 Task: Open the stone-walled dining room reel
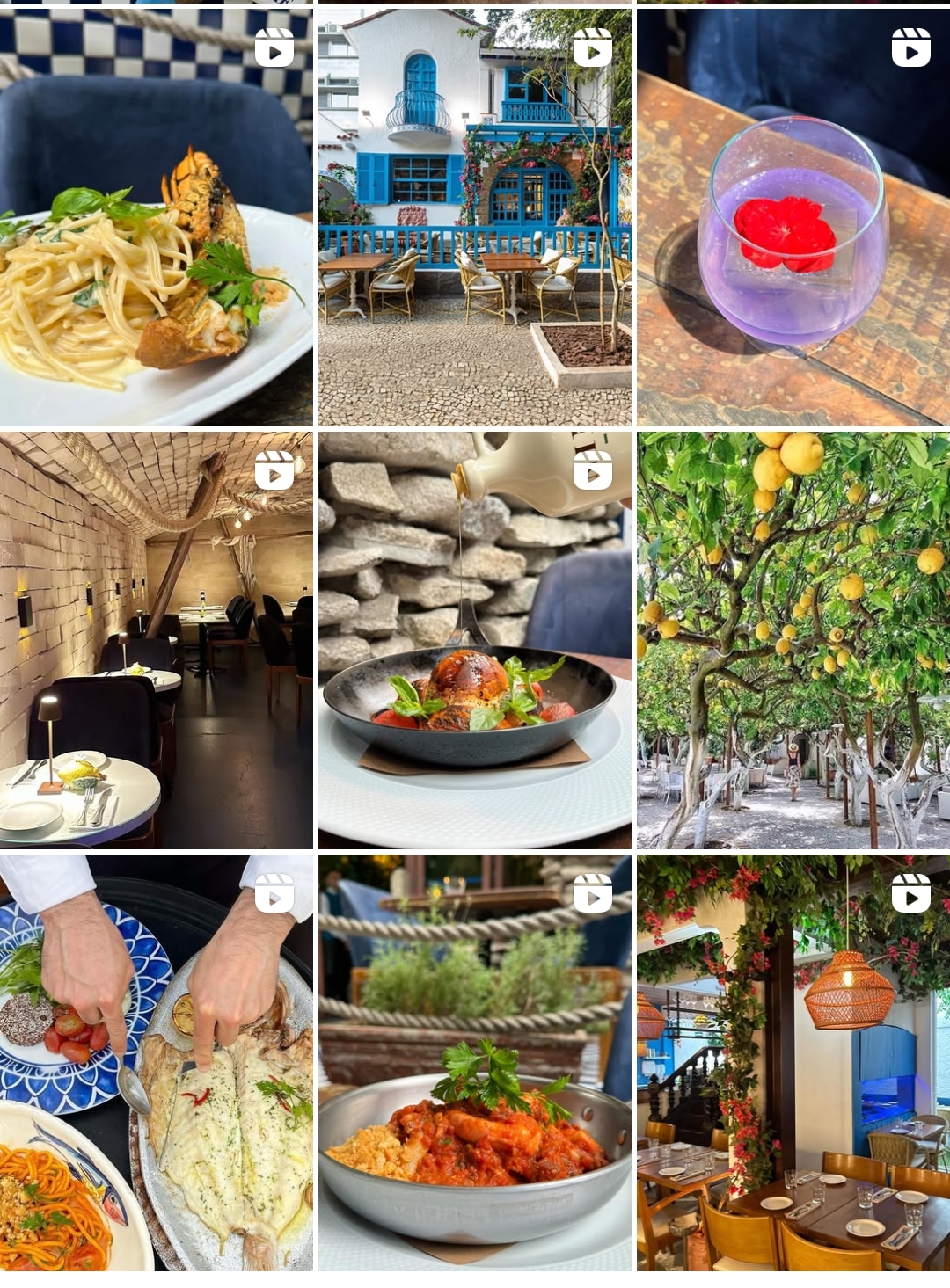156,640
